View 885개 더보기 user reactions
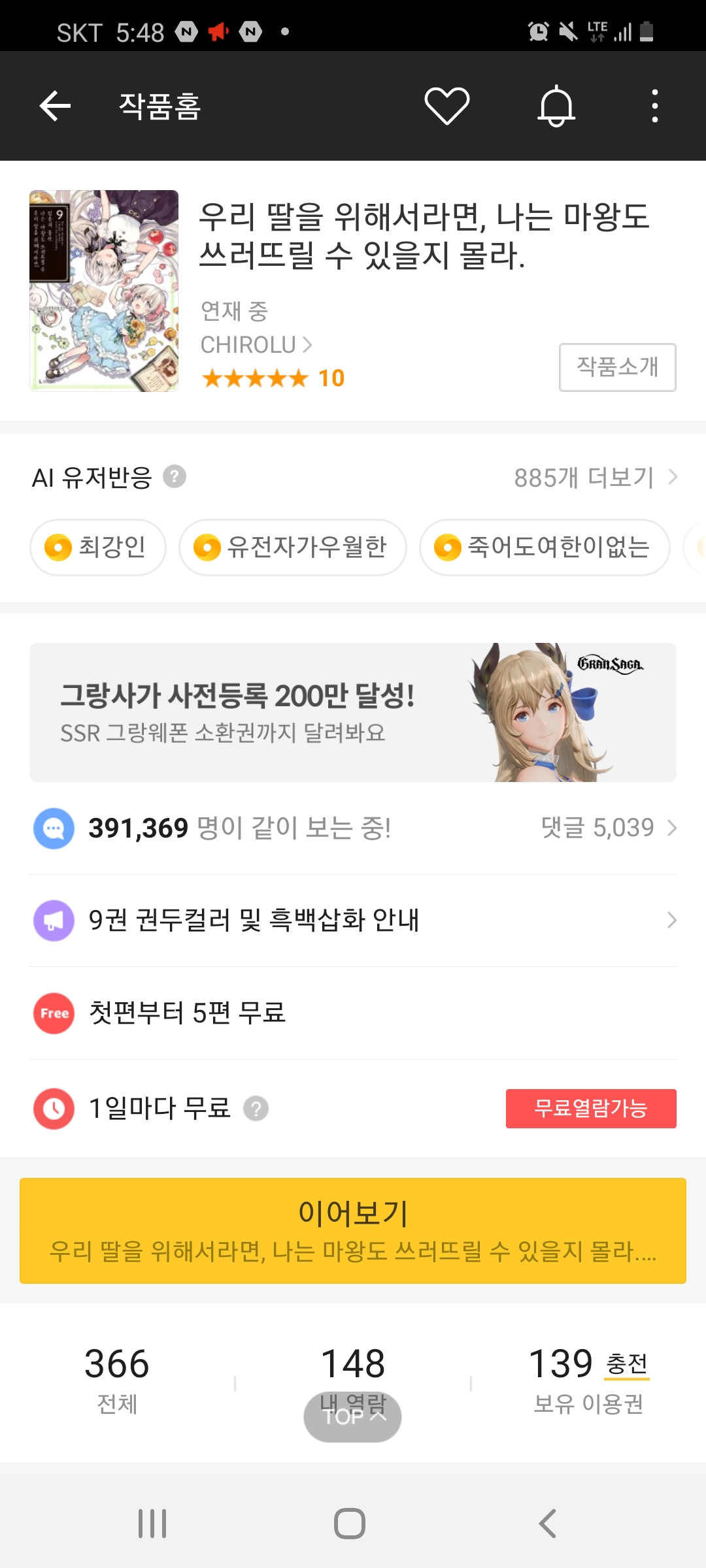 click(x=595, y=478)
